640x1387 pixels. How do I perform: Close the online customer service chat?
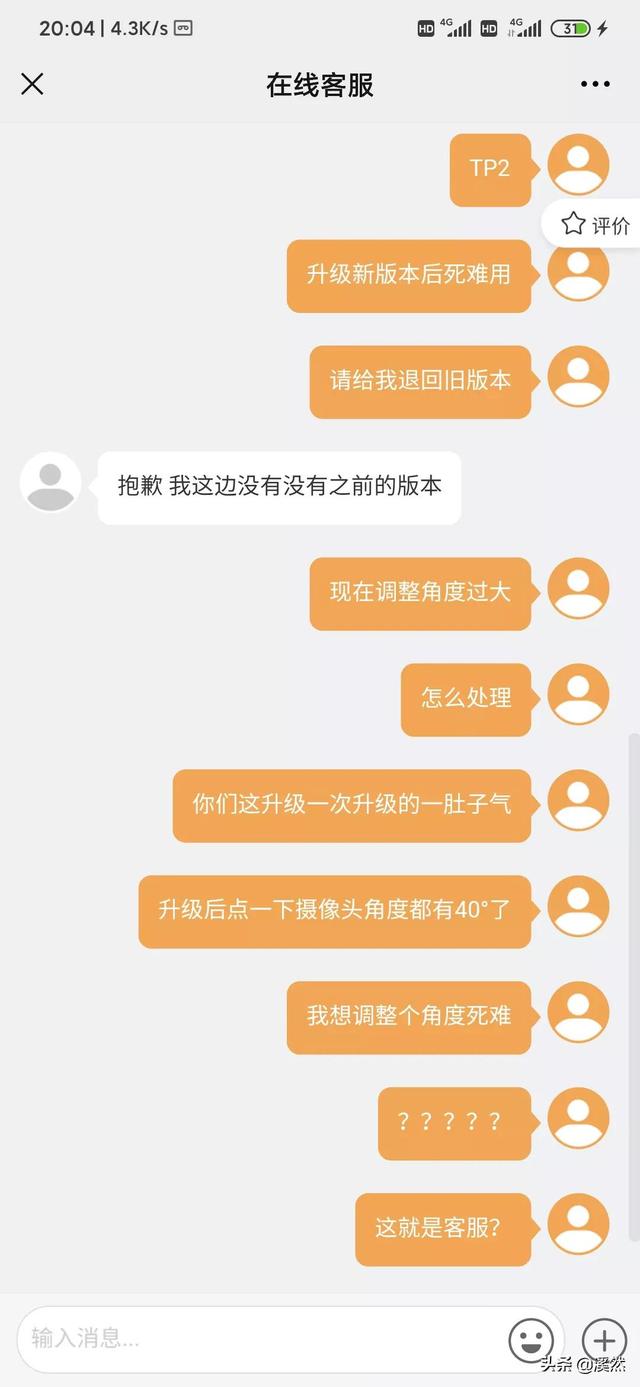pos(32,84)
